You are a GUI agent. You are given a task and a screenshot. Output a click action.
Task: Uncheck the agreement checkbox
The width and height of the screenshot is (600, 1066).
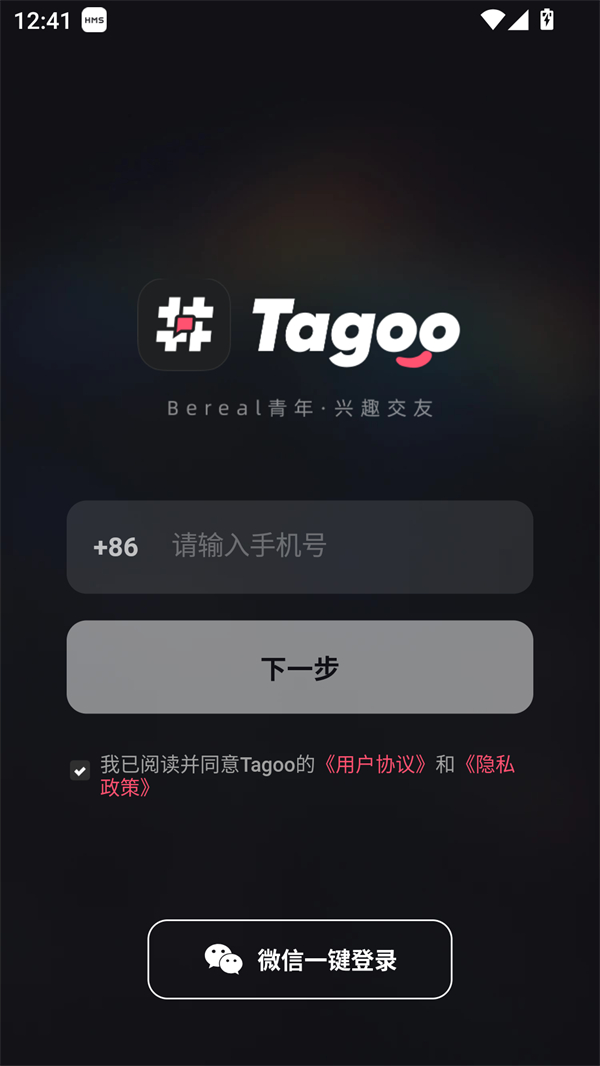tap(80, 770)
